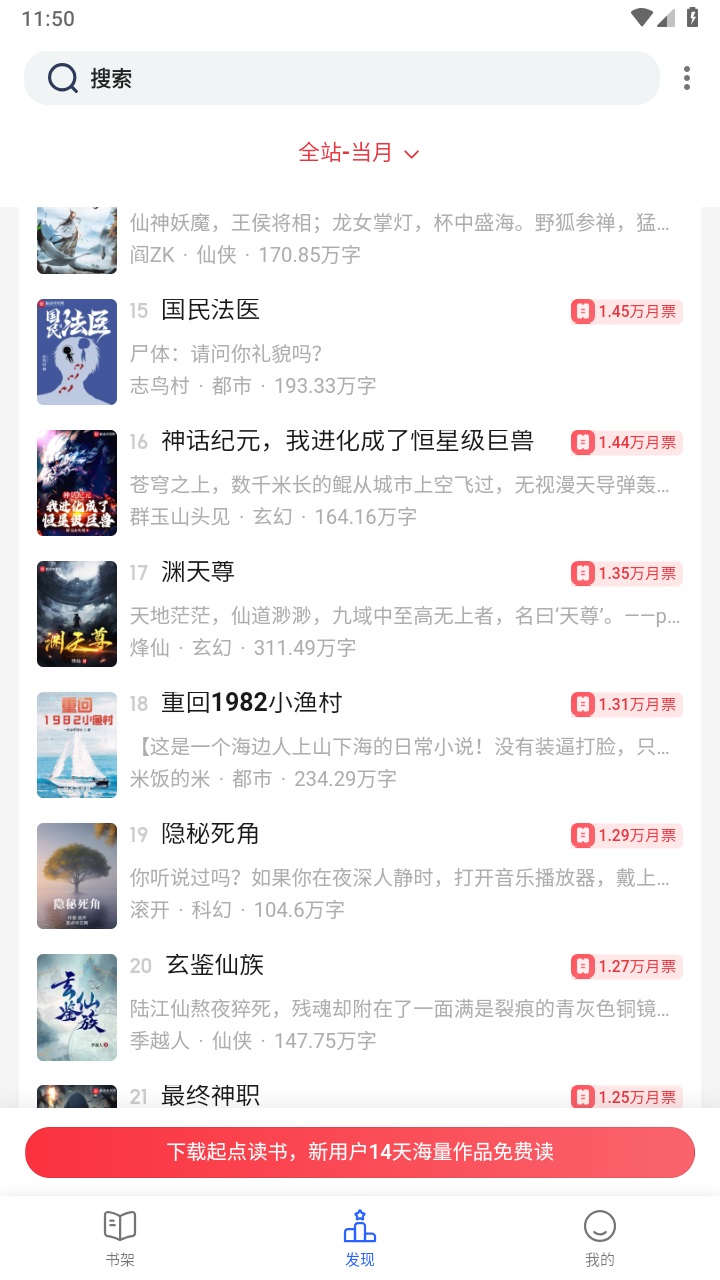Image resolution: width=720 pixels, height=1280 pixels.
Task: Open the search magnifier icon
Action: (x=62, y=78)
